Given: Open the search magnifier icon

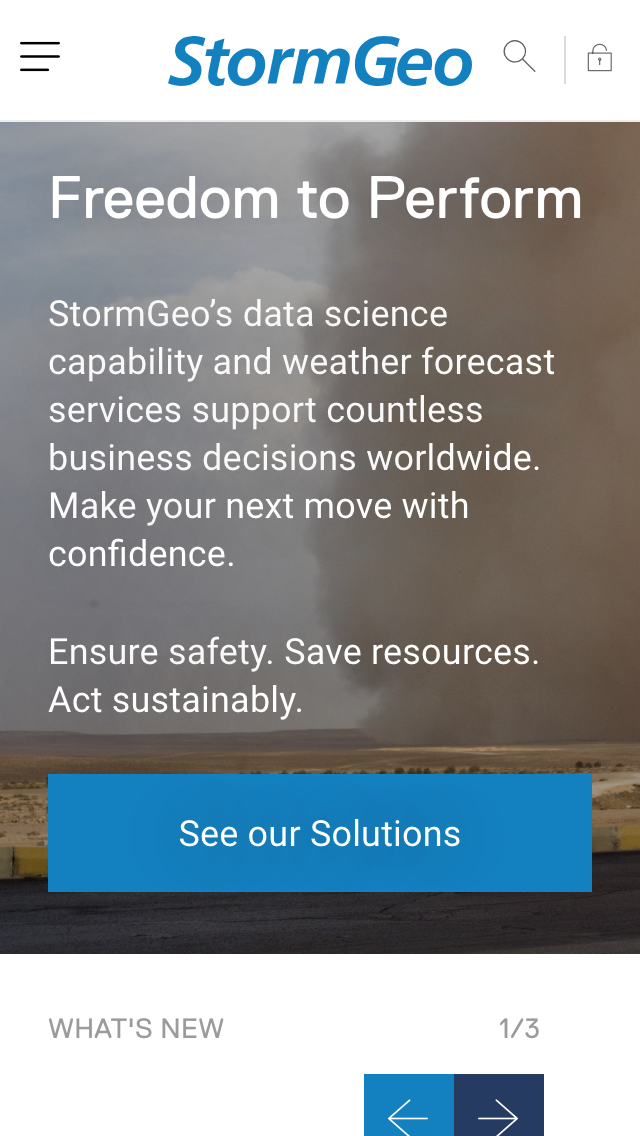Looking at the screenshot, I should [519, 56].
